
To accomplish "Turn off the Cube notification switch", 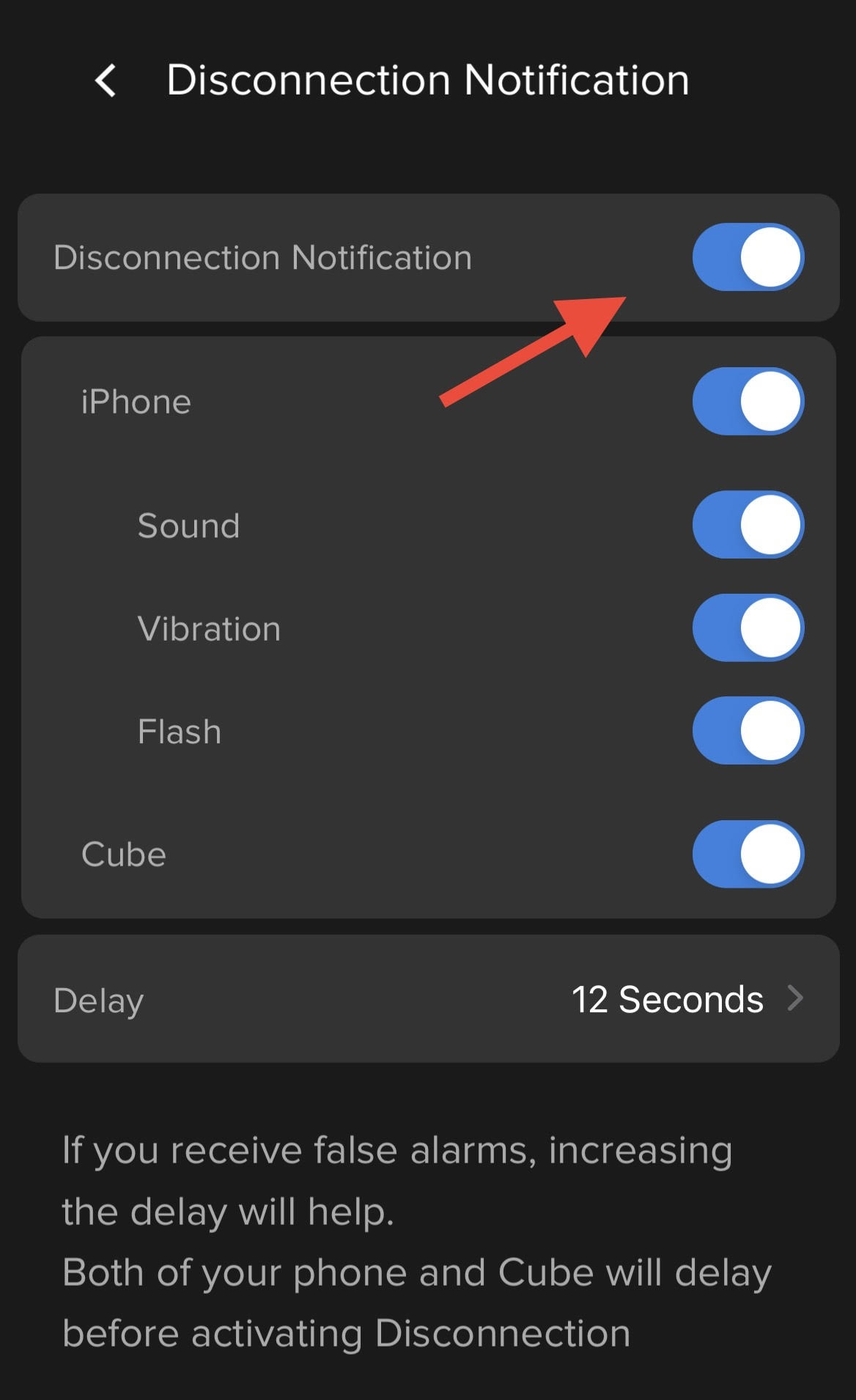I will [748, 854].
